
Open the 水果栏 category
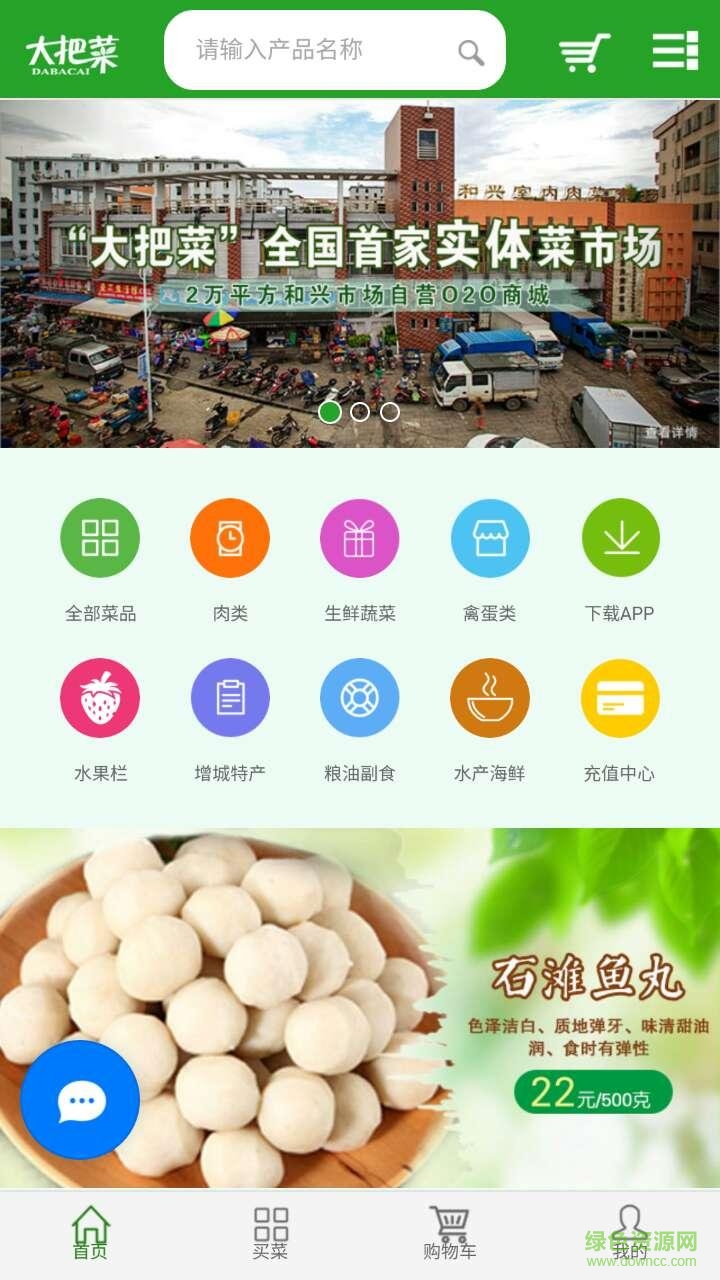(100, 698)
